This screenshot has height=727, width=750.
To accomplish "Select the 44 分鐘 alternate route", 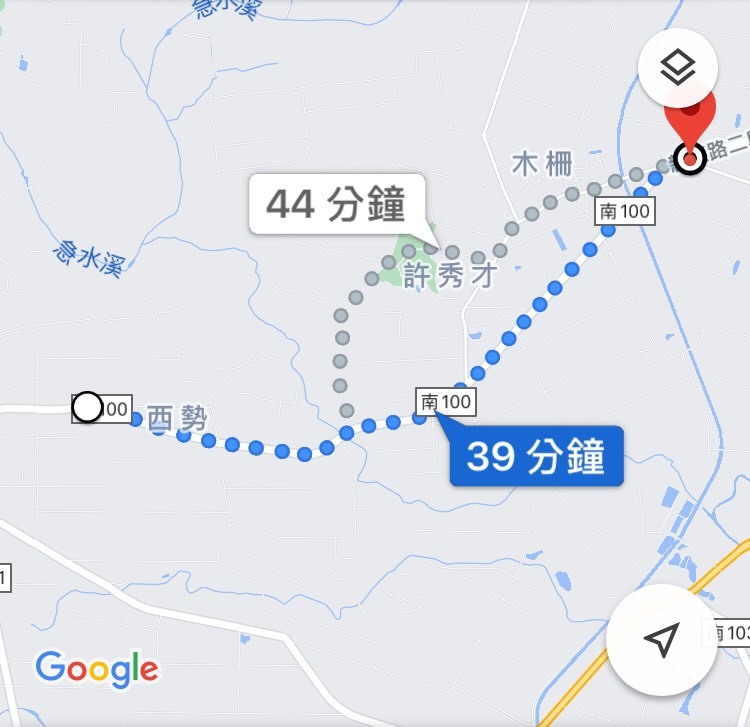I will pos(337,205).
